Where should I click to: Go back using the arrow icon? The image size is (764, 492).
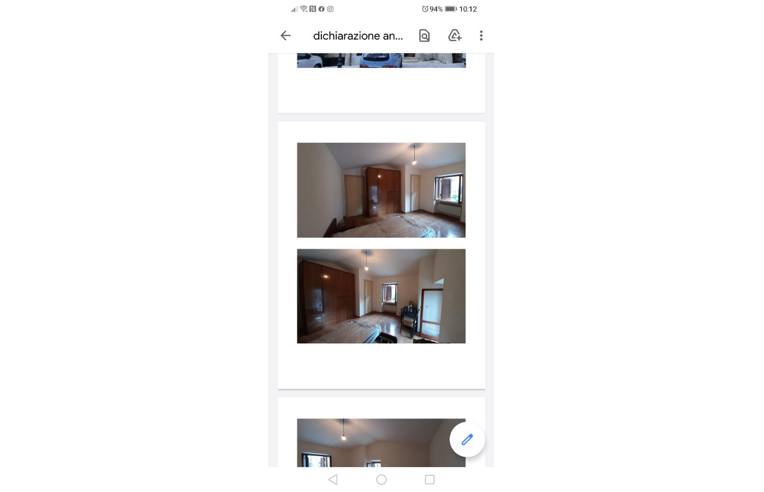click(x=285, y=35)
